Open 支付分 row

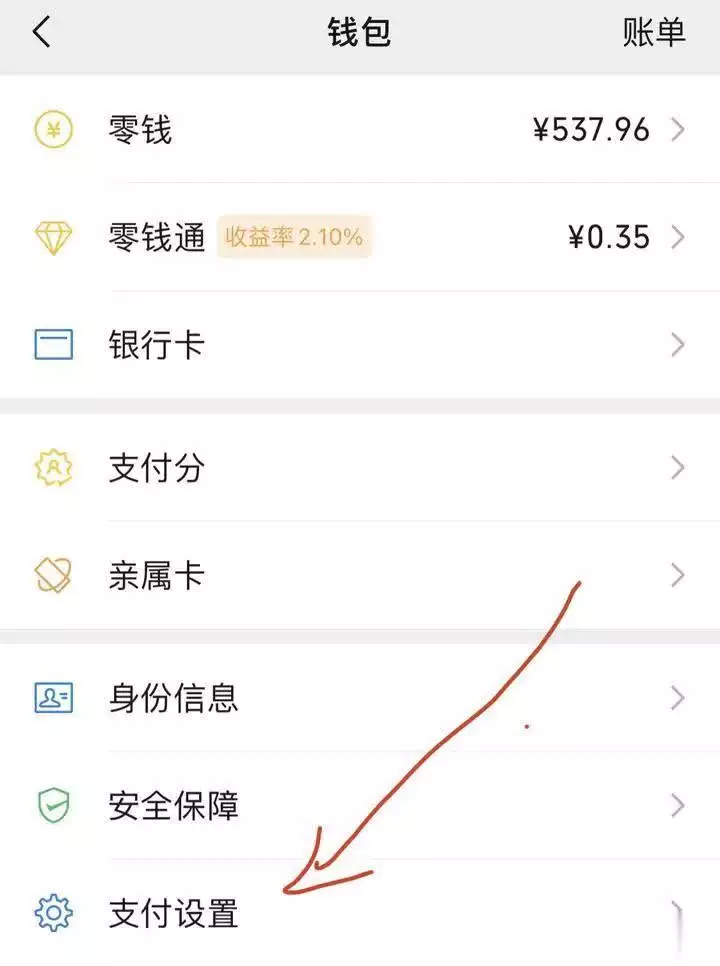click(360, 468)
